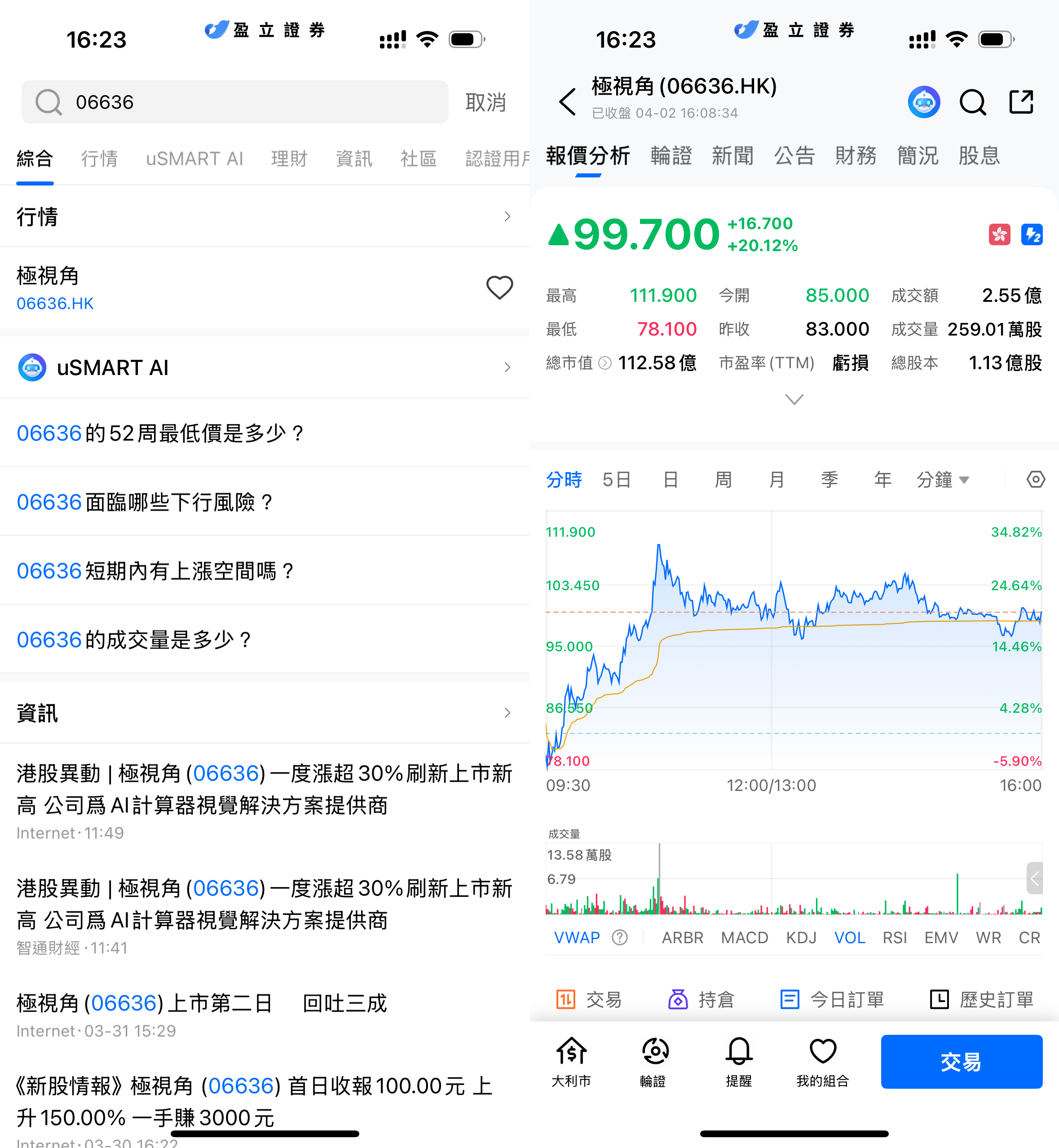Go back from the 極視角 quote page
1059x1148 pixels.
point(567,102)
